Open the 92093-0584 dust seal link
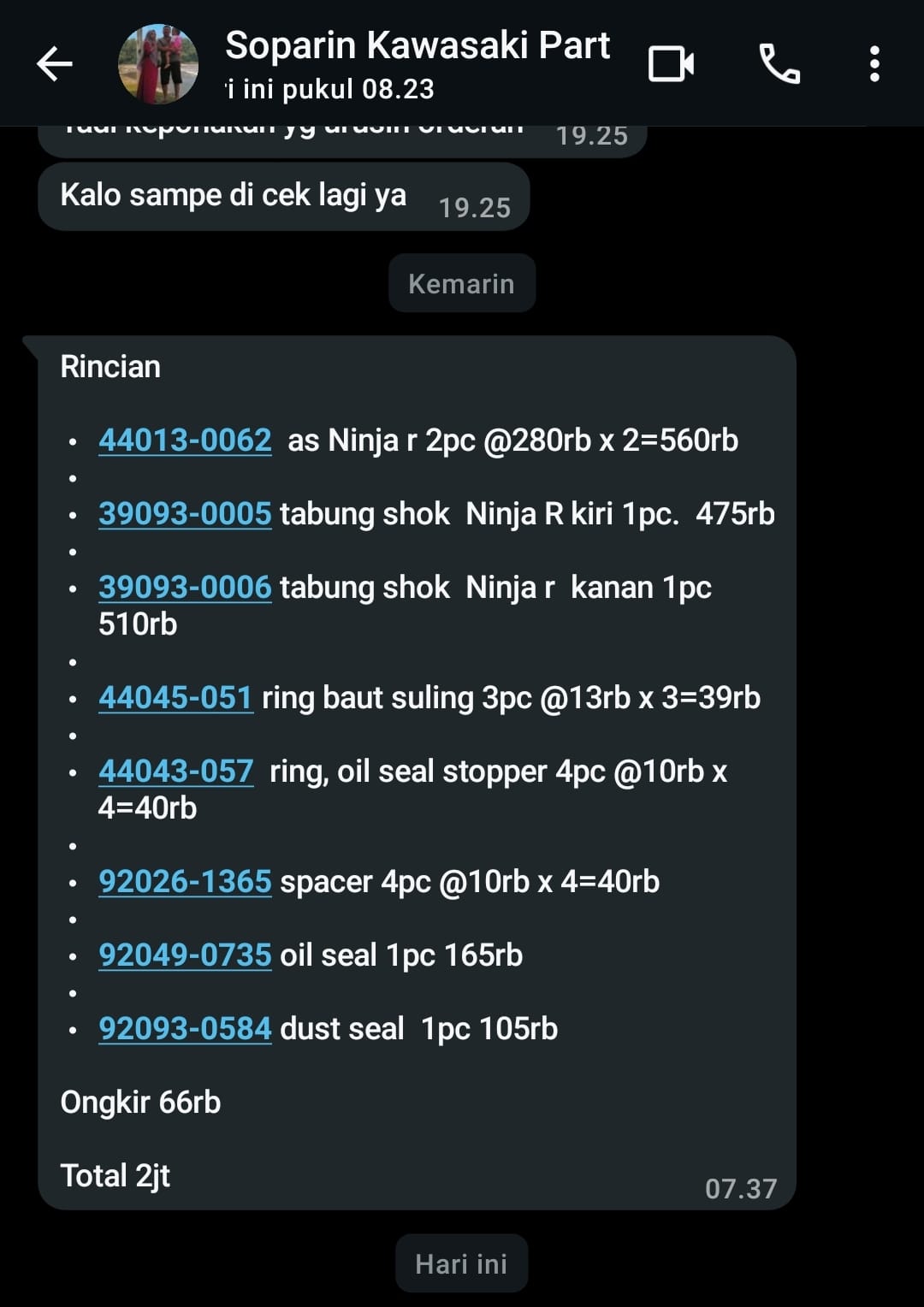The image size is (924, 1307). click(x=185, y=1029)
